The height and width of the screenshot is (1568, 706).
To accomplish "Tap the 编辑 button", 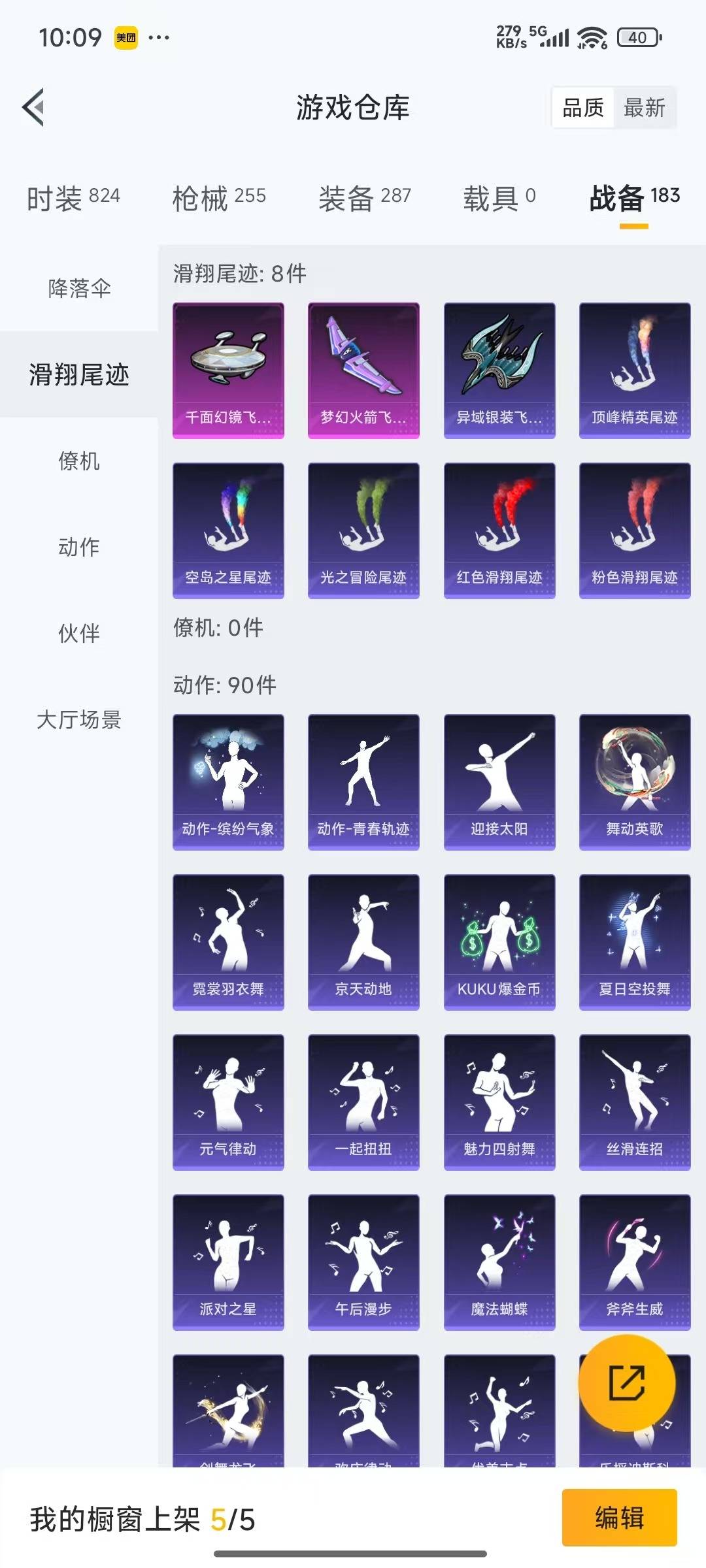I will click(x=618, y=1517).
